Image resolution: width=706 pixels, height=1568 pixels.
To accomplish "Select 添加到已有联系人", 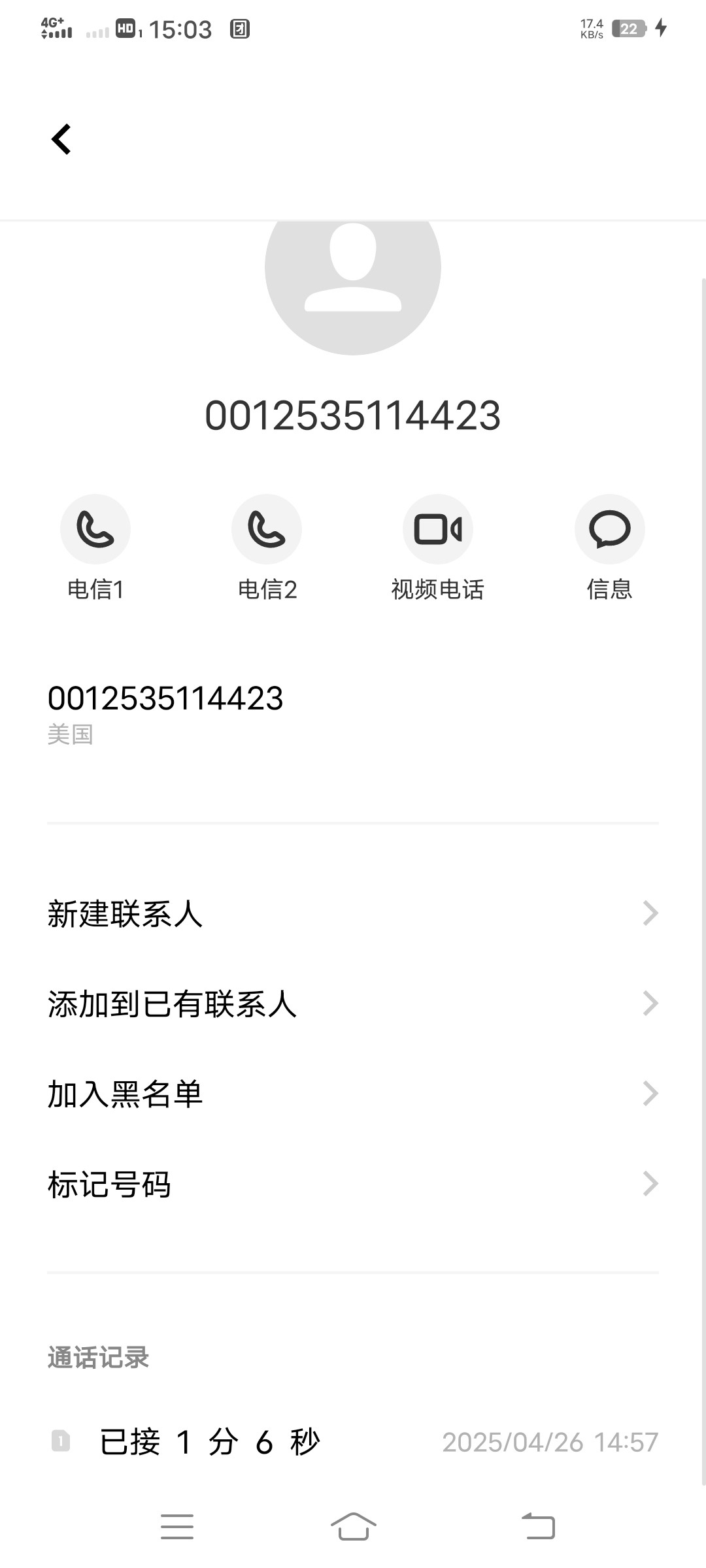I will (353, 1004).
